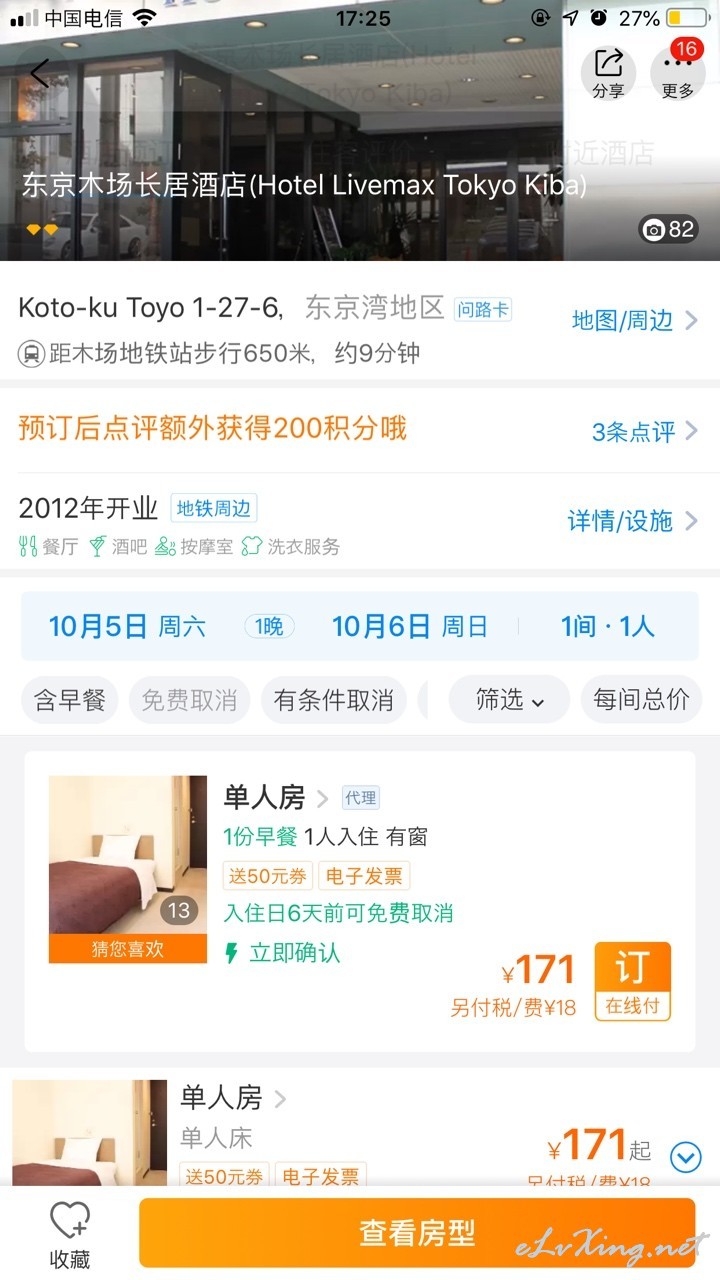
Task: View the 3条点评 reviews
Action: 645,432
